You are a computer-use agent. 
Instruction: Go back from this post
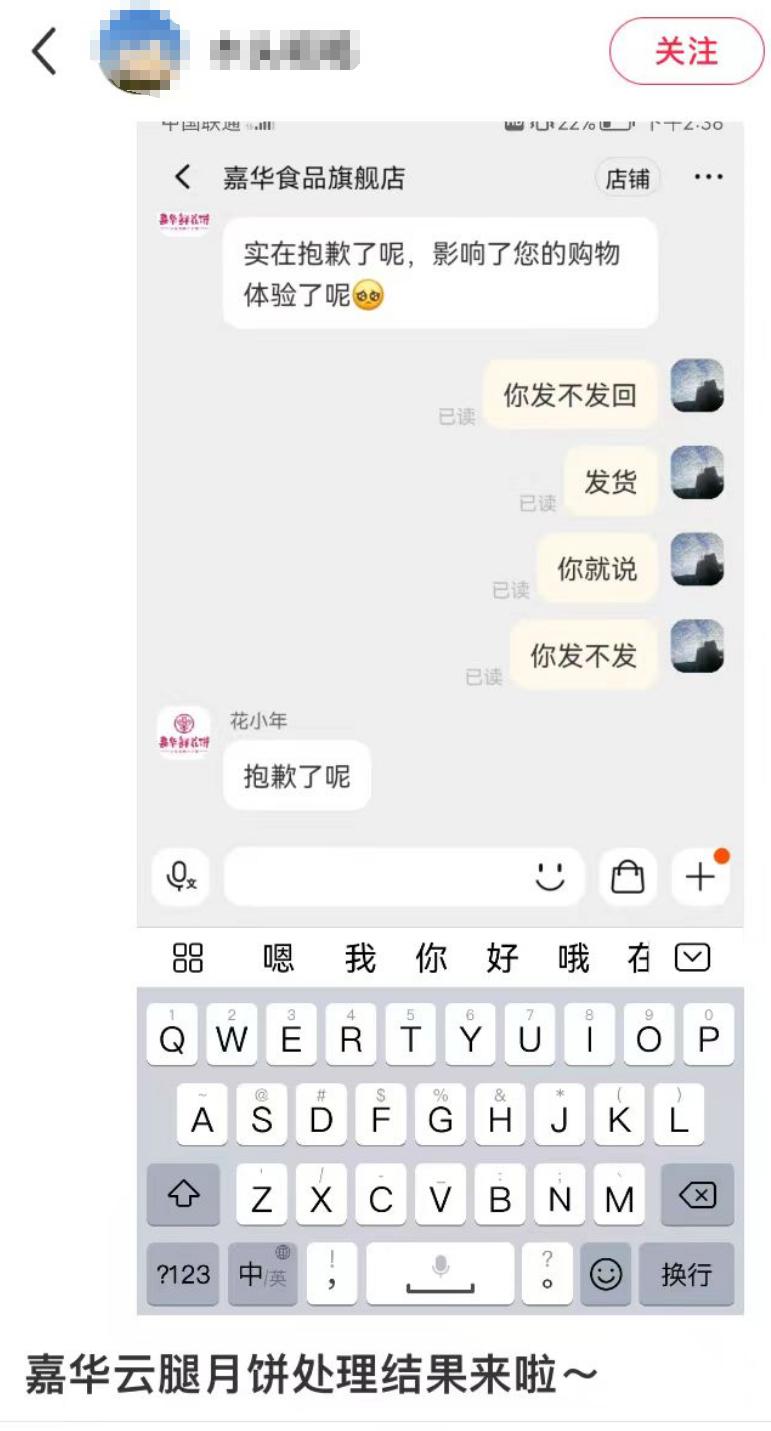pyautogui.click(x=44, y=51)
